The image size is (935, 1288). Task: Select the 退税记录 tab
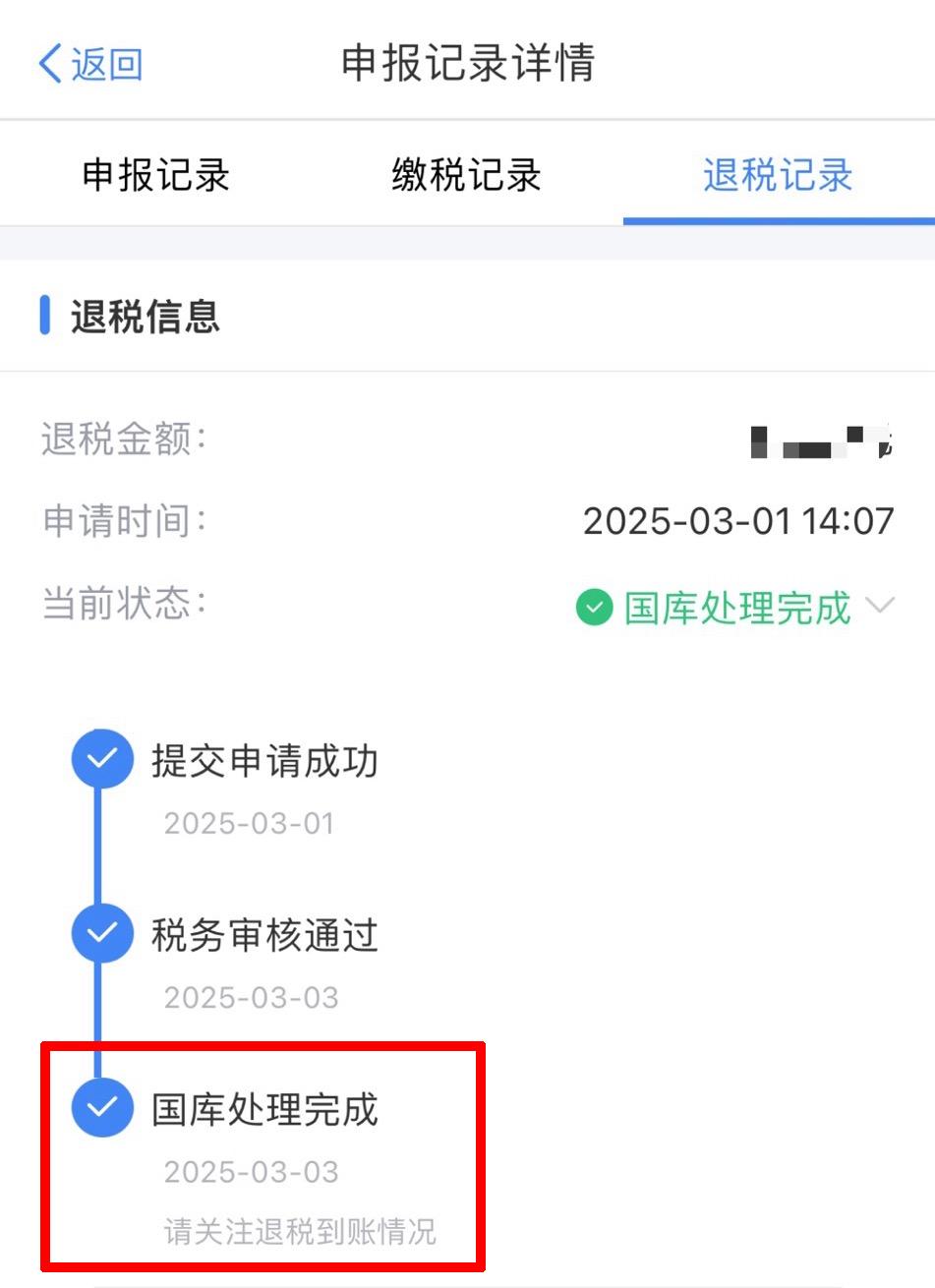coord(777,176)
